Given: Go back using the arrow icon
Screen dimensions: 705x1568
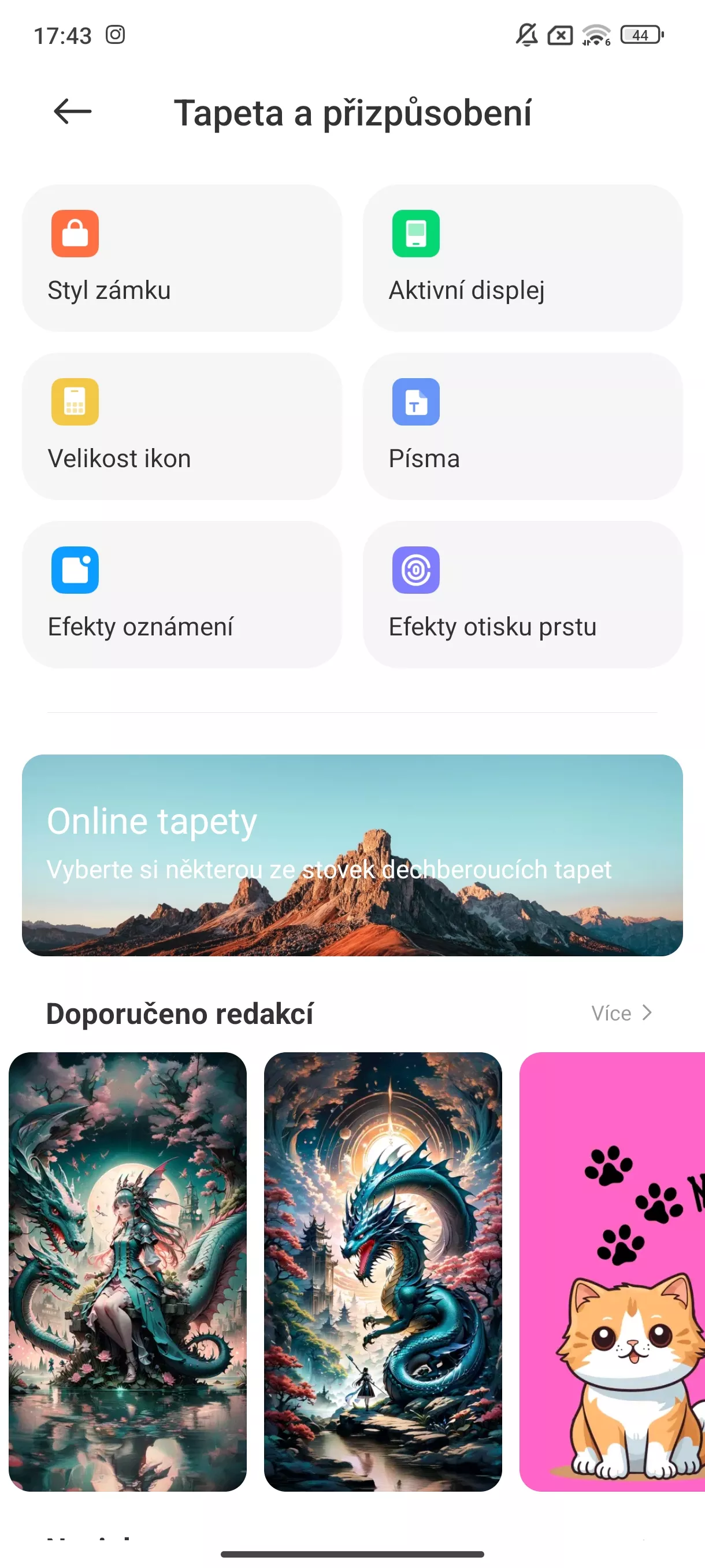Looking at the screenshot, I should [72, 112].
